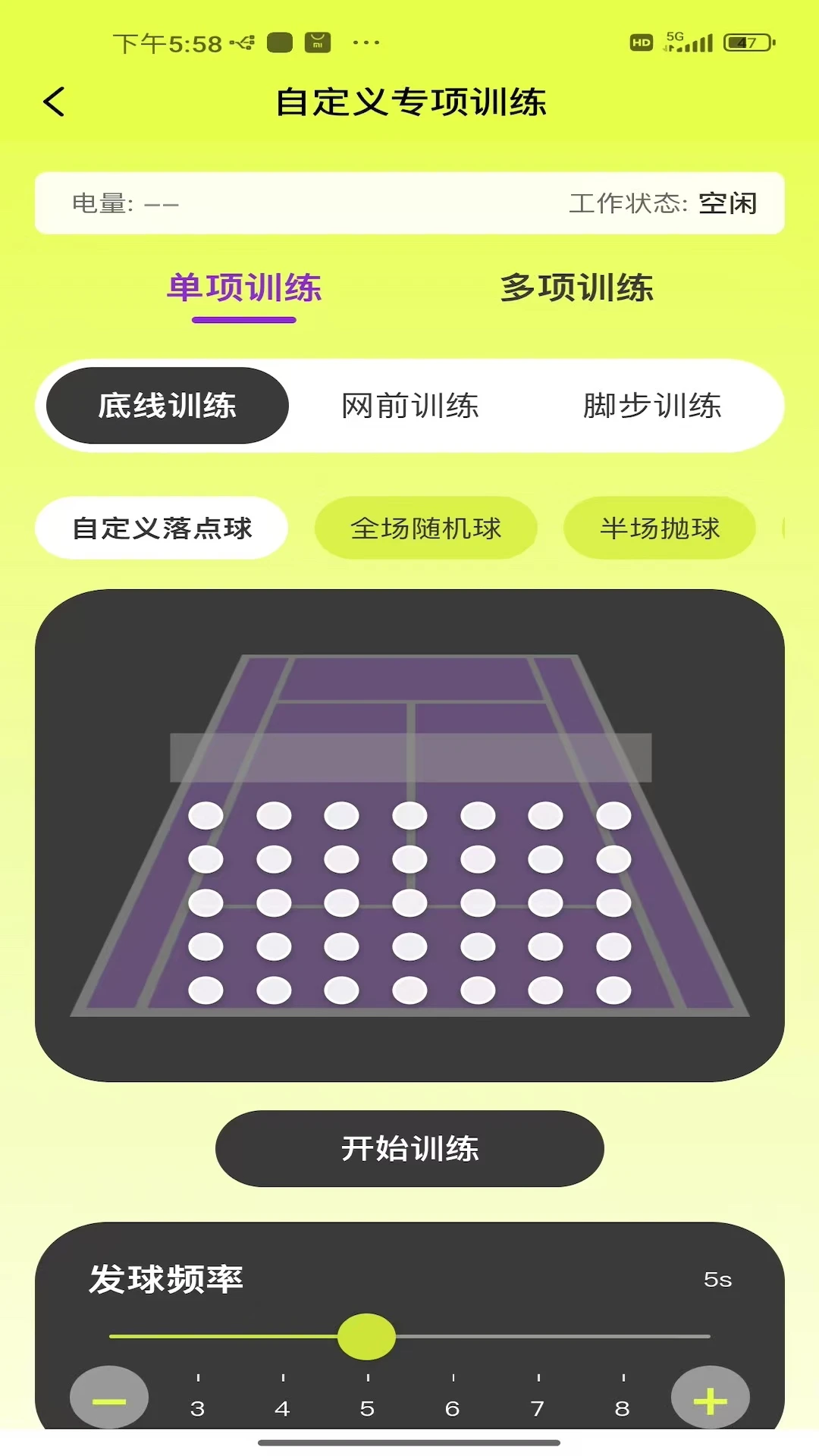Select the 单项训练 tab
Screen dimensions: 819x1456
tap(244, 288)
